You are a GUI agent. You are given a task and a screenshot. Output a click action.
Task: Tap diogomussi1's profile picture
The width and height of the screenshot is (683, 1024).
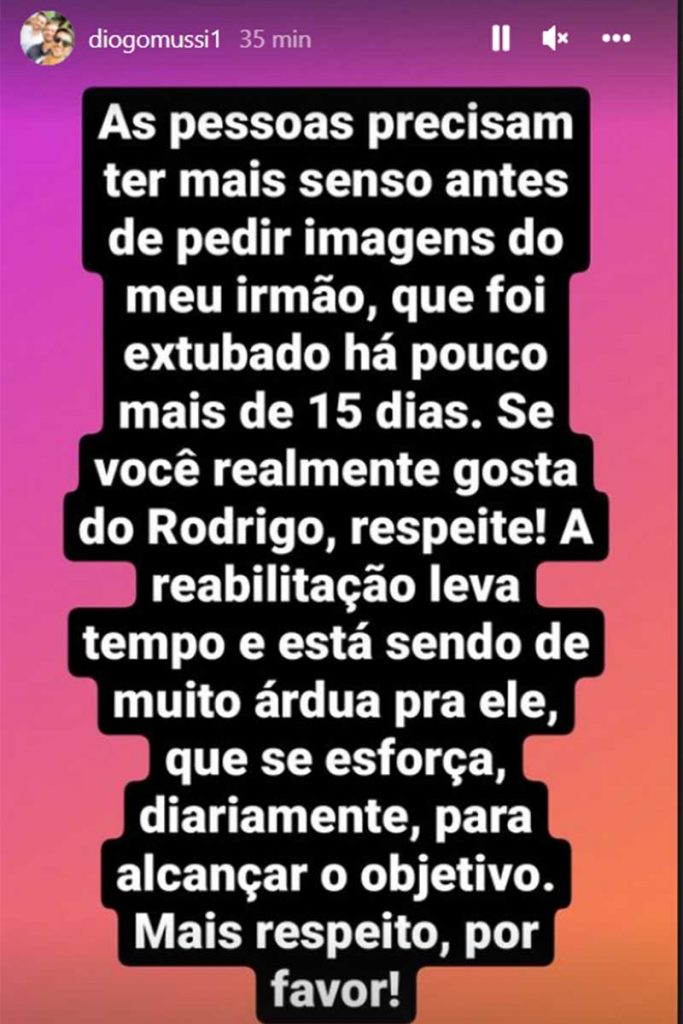[47, 39]
